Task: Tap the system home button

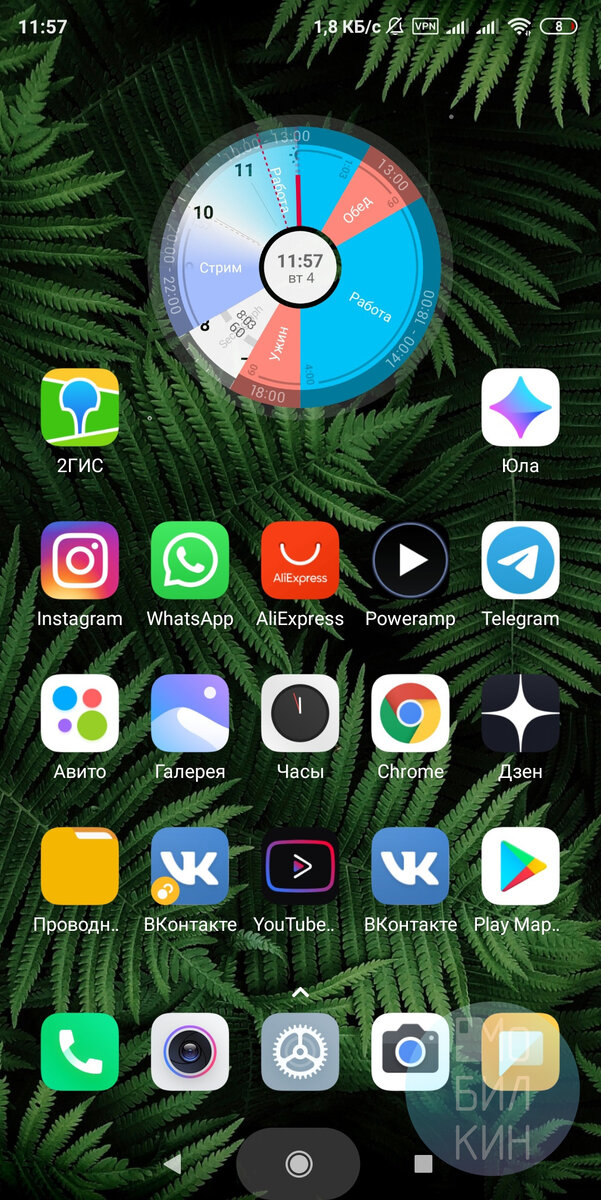Action: point(299,1163)
